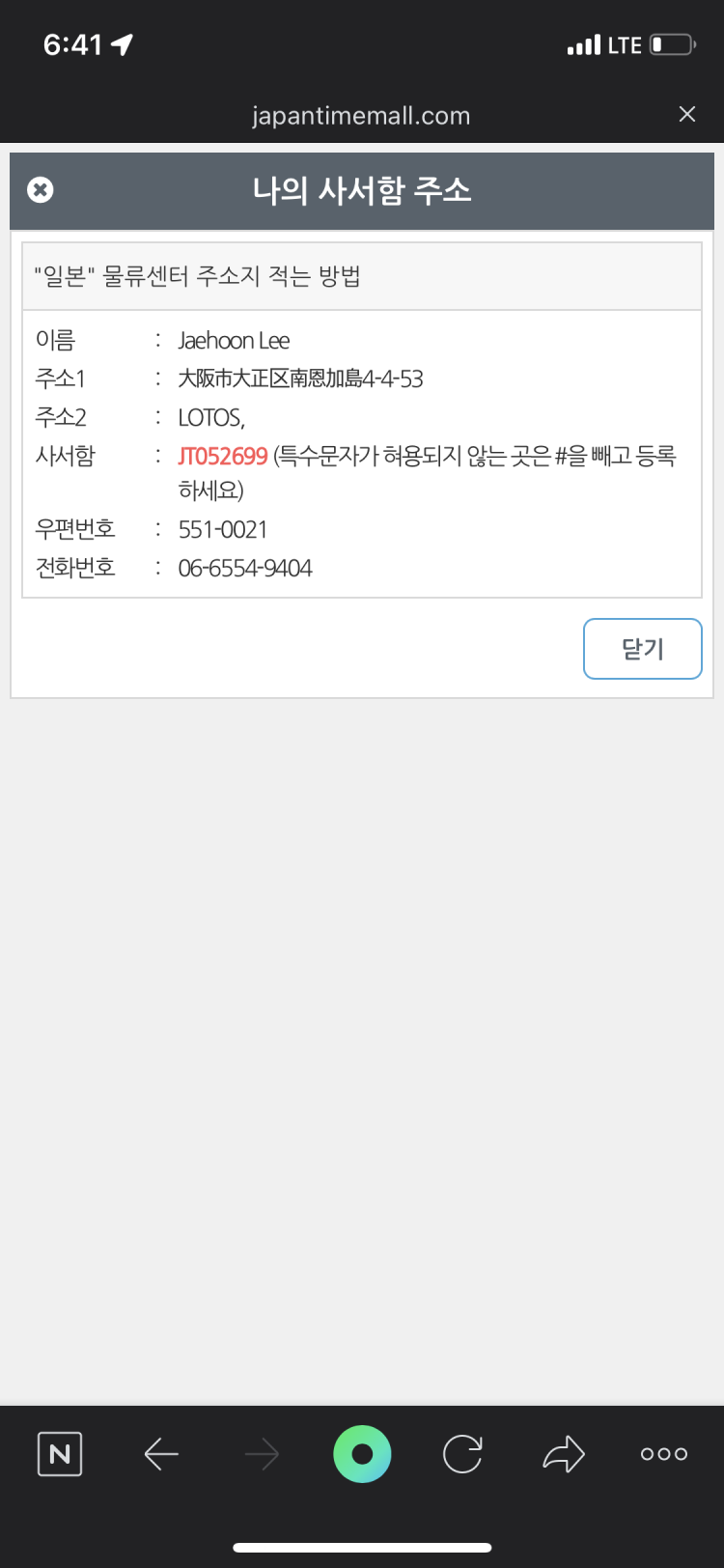Tap the 닫기 button
The image size is (724, 1568).
642,649
